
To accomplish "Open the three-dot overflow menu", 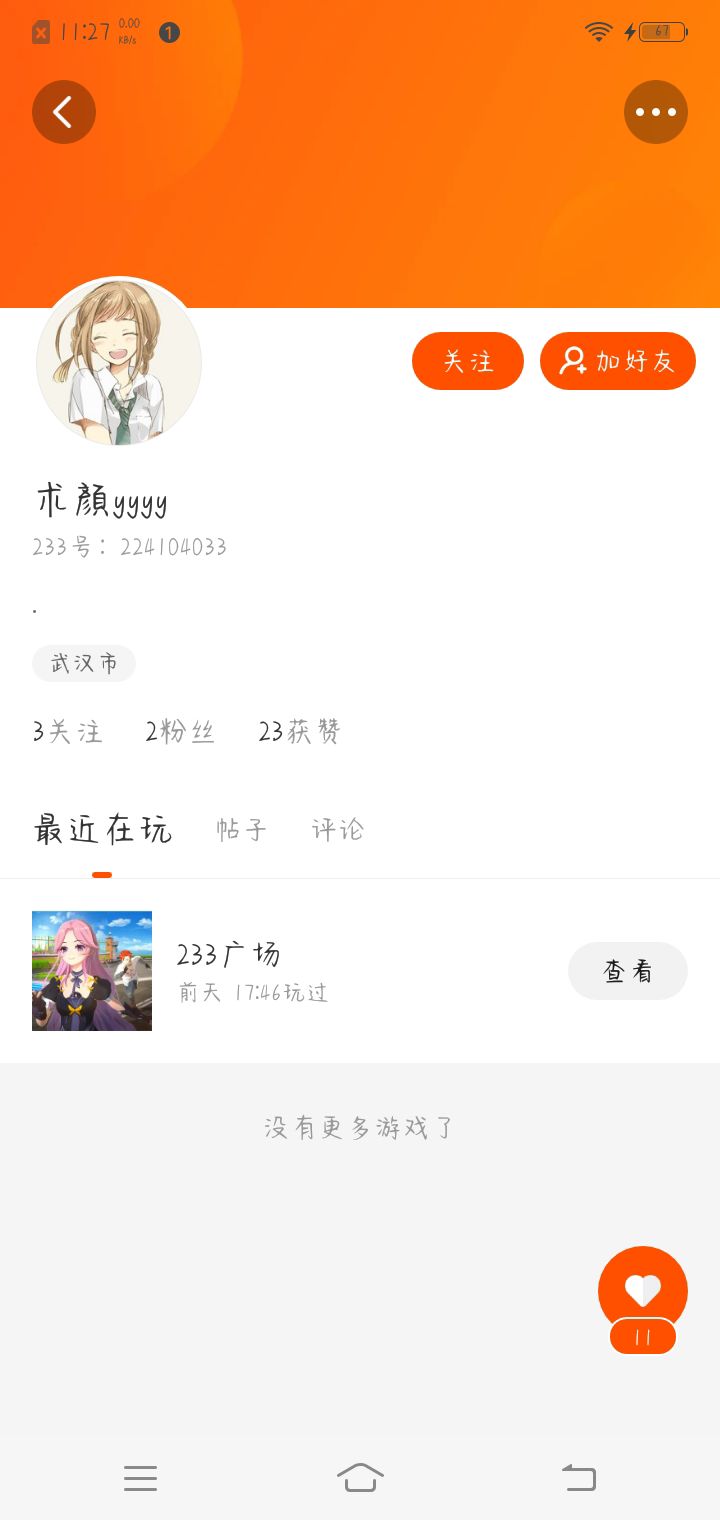I will 656,112.
